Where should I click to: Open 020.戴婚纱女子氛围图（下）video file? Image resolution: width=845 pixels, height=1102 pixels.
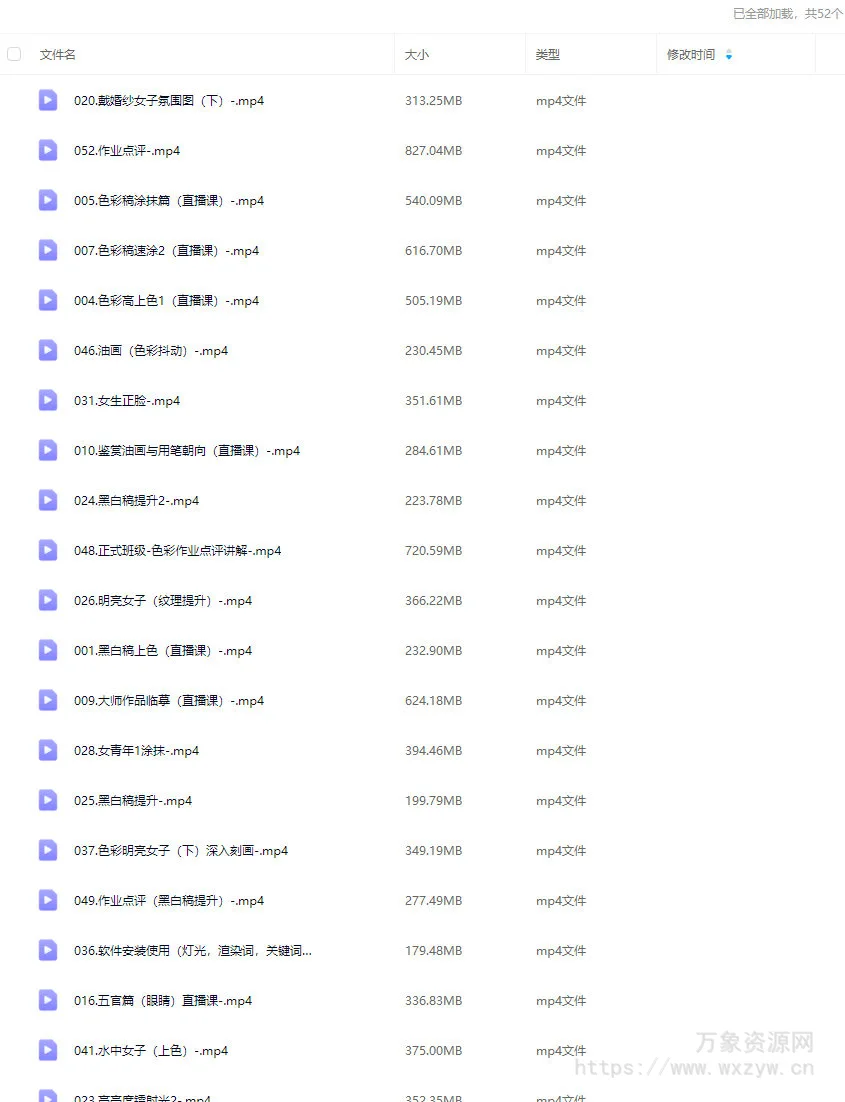(x=168, y=101)
